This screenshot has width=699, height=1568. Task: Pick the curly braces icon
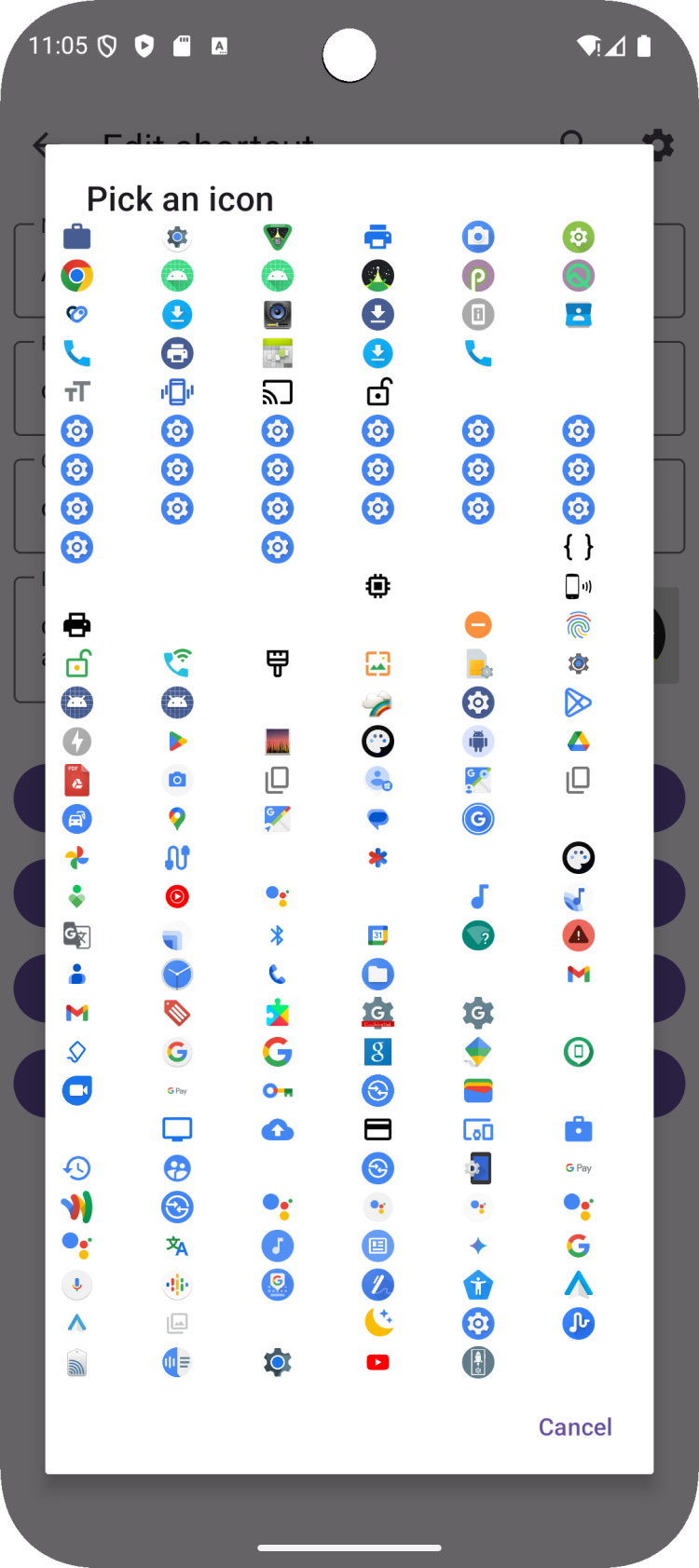coord(578,547)
